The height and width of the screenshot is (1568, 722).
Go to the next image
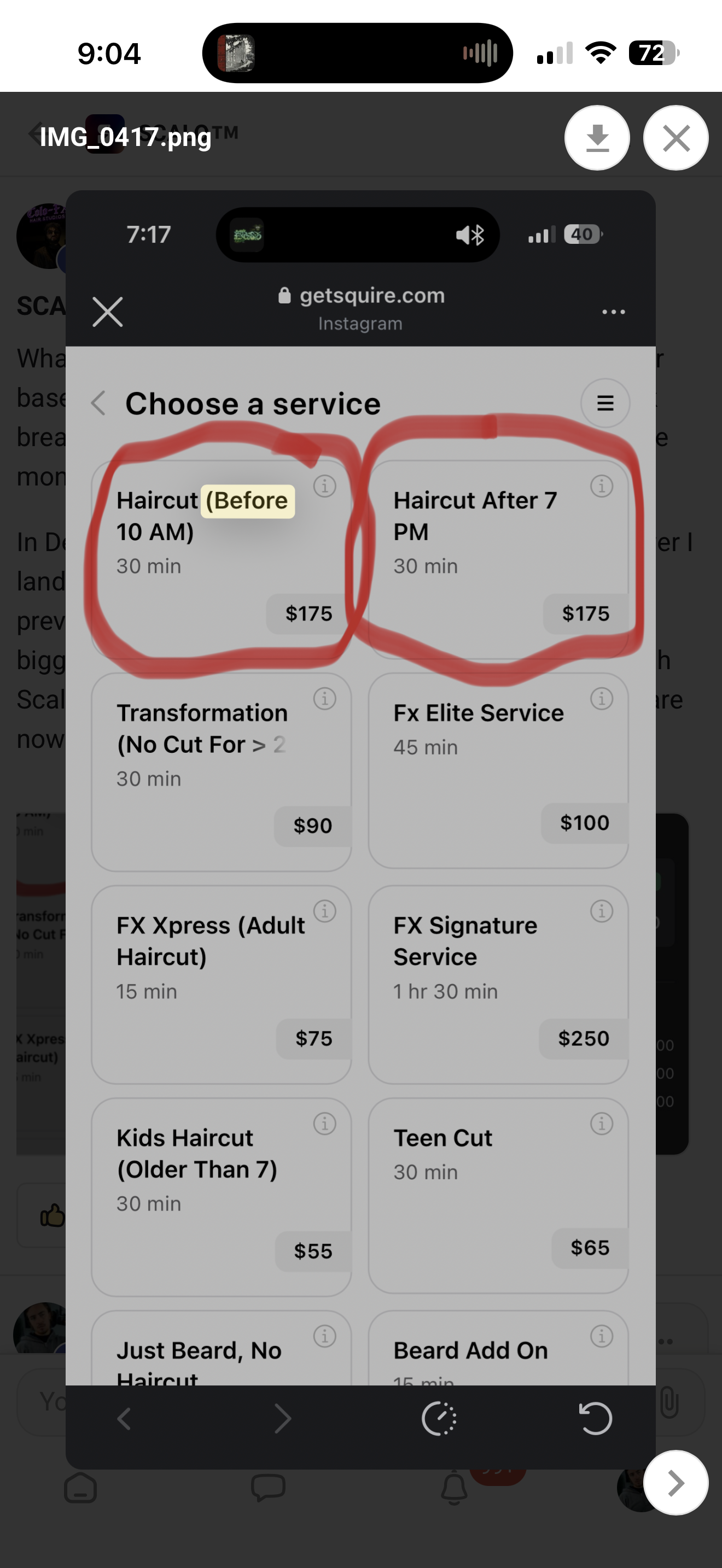coord(676,1482)
